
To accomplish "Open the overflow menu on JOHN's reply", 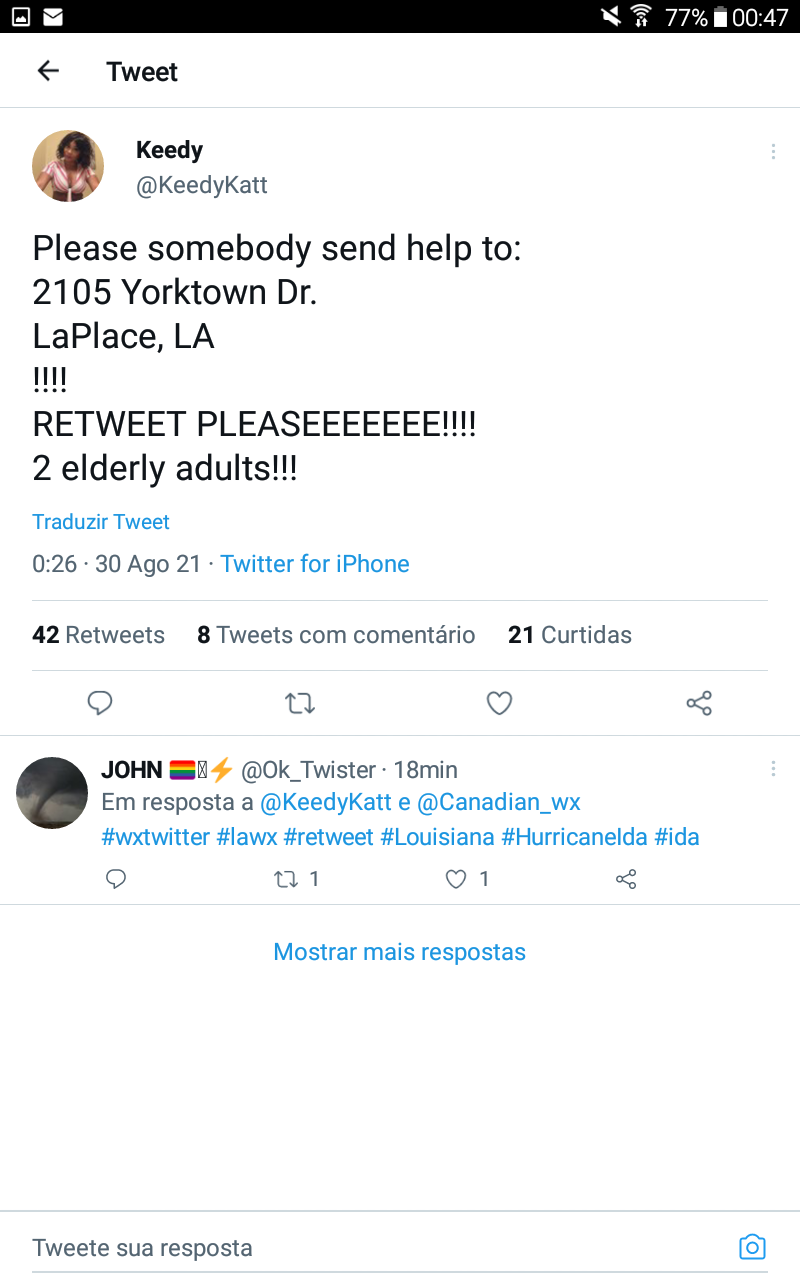I will [x=773, y=769].
